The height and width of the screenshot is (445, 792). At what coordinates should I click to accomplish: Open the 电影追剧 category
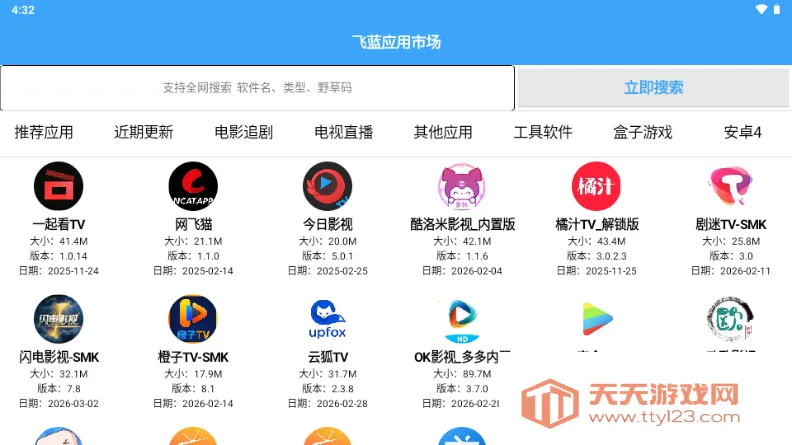click(243, 132)
